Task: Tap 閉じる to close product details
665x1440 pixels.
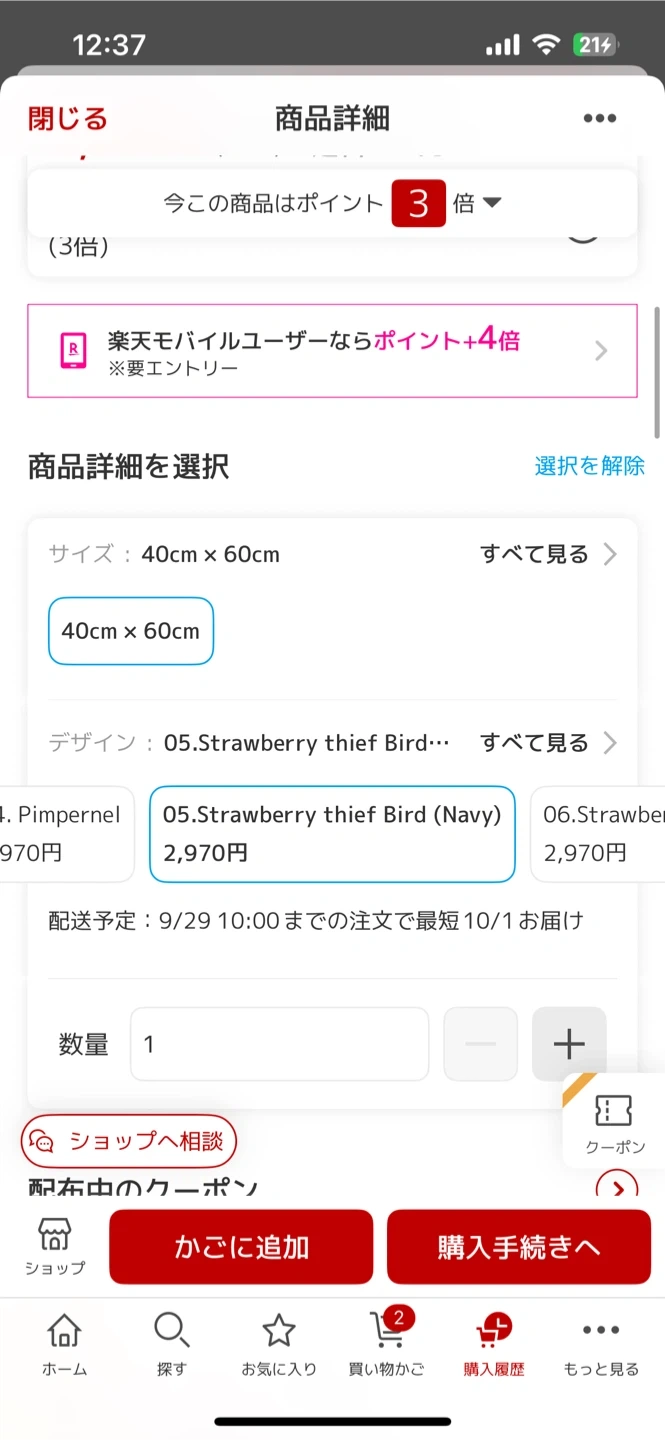Action: [68, 119]
